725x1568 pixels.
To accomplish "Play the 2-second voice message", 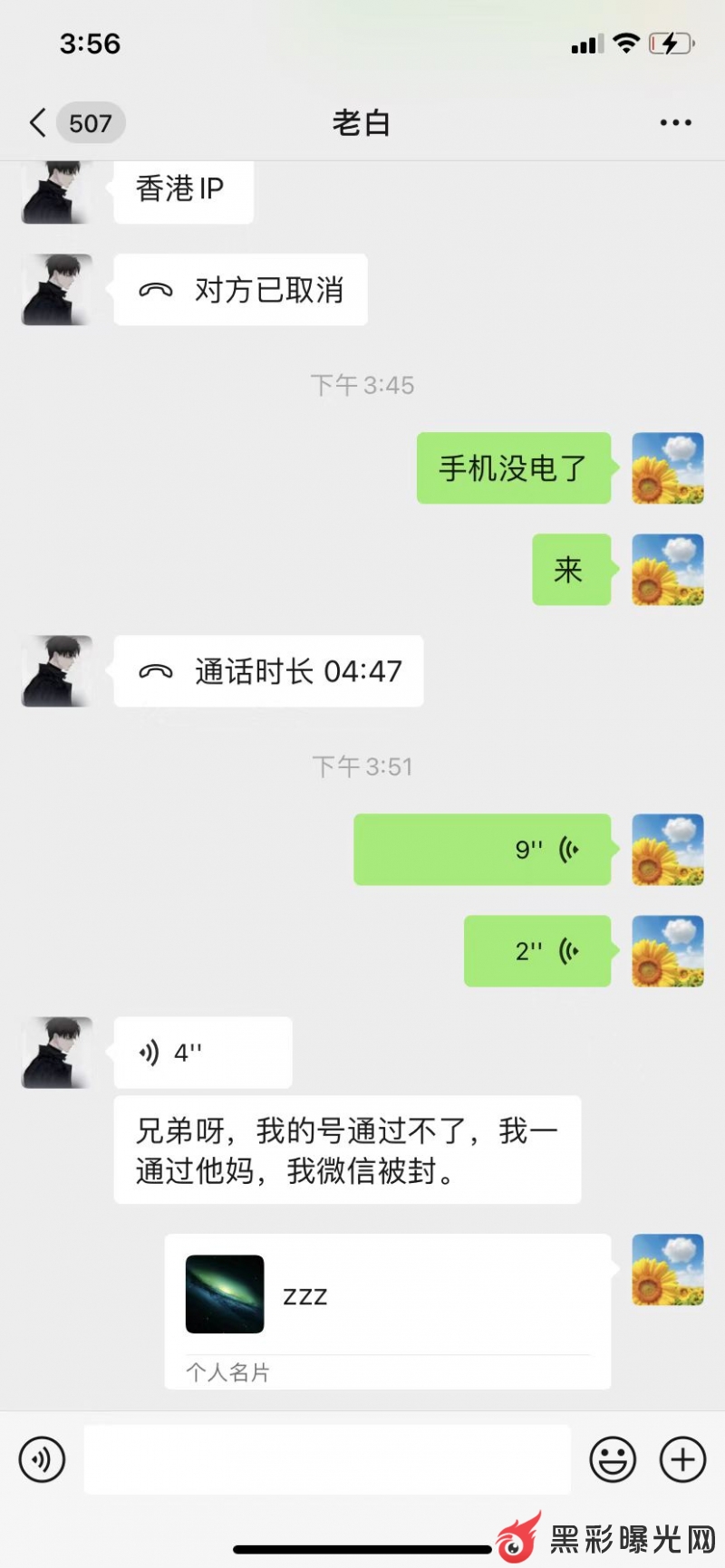I will coord(537,951).
